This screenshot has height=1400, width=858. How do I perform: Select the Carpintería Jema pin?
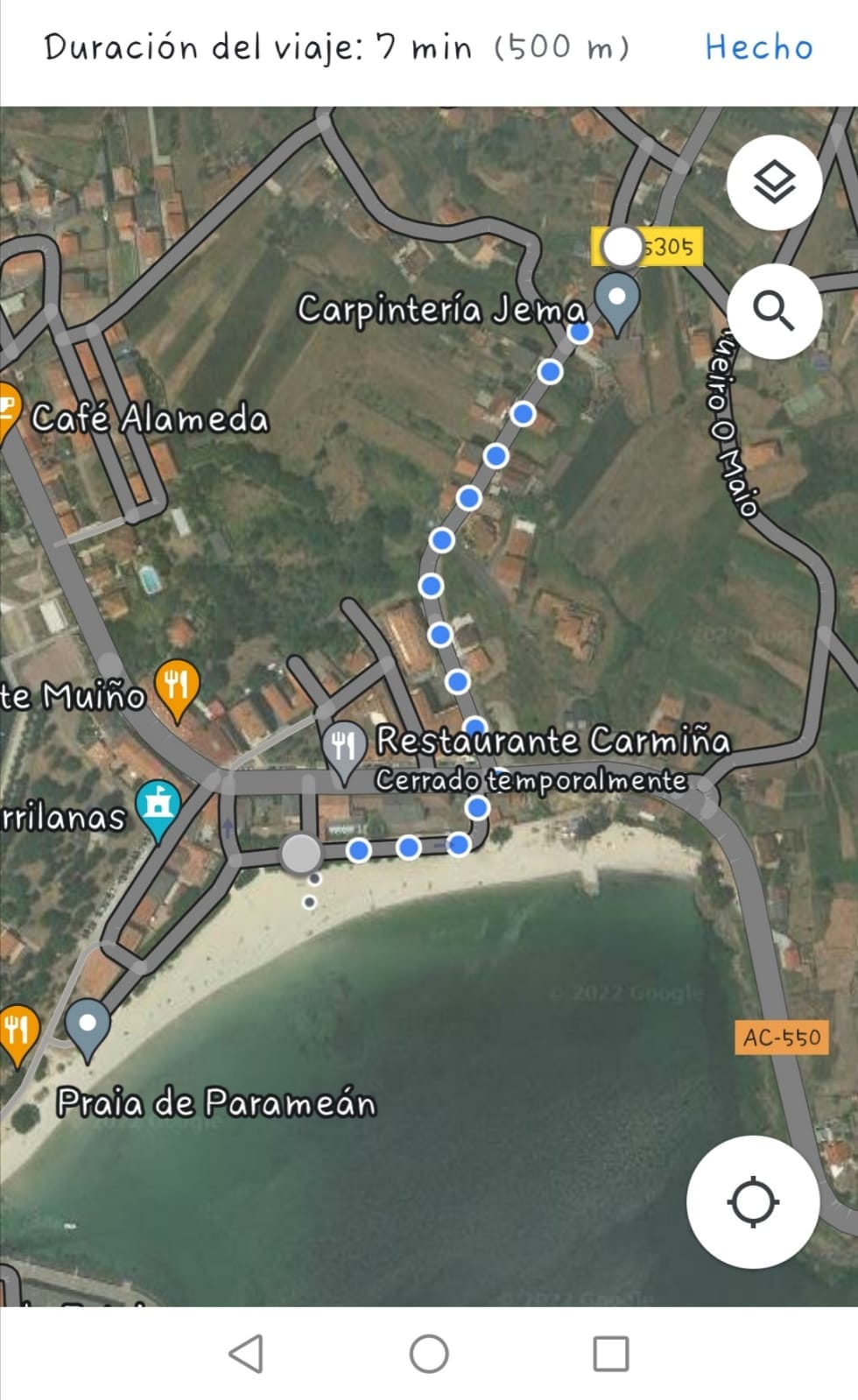click(x=617, y=299)
